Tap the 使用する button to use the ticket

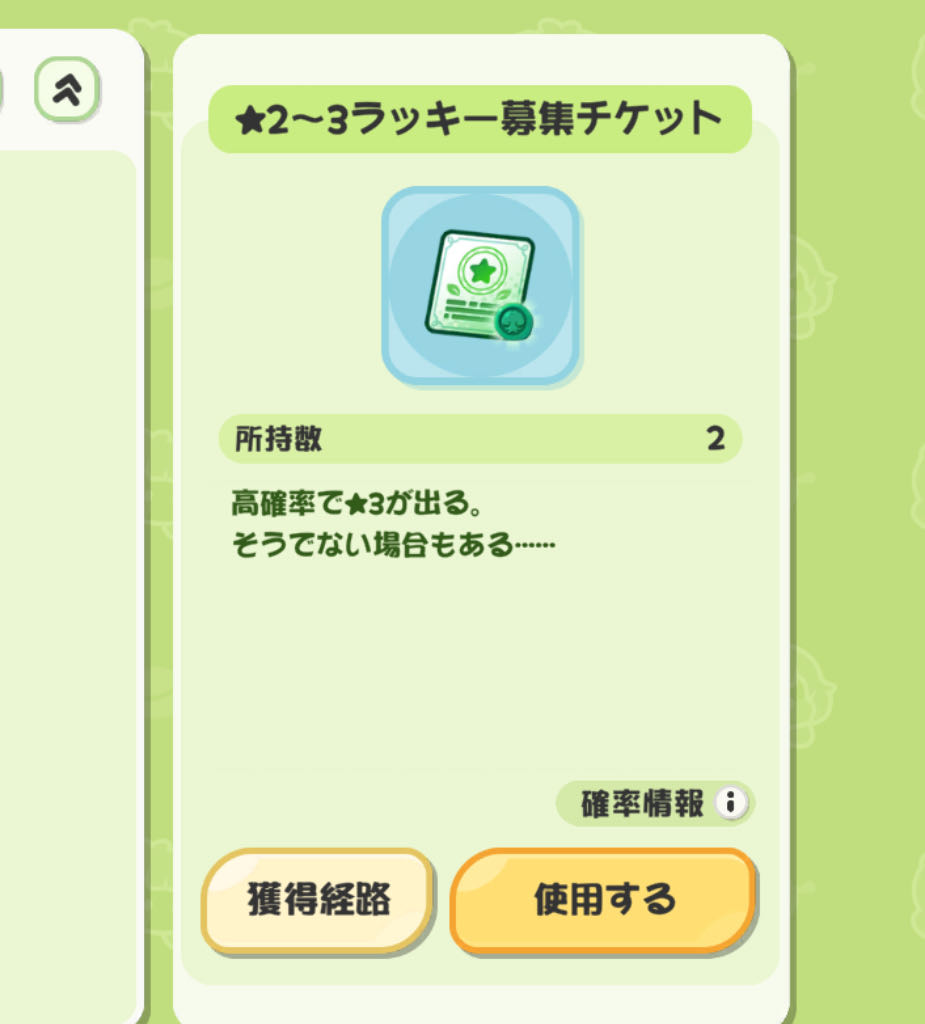click(603, 900)
